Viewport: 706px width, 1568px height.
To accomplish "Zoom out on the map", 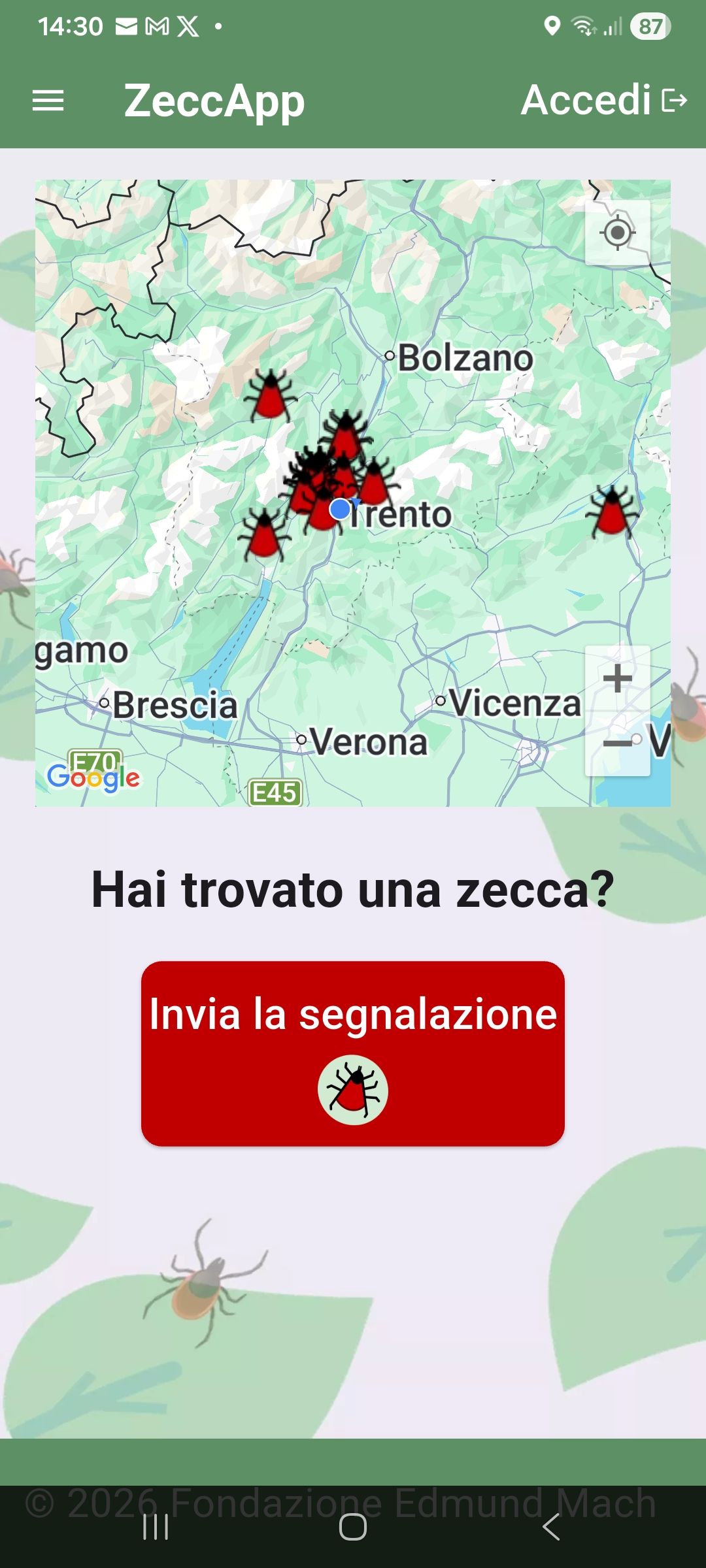I will point(618,743).
